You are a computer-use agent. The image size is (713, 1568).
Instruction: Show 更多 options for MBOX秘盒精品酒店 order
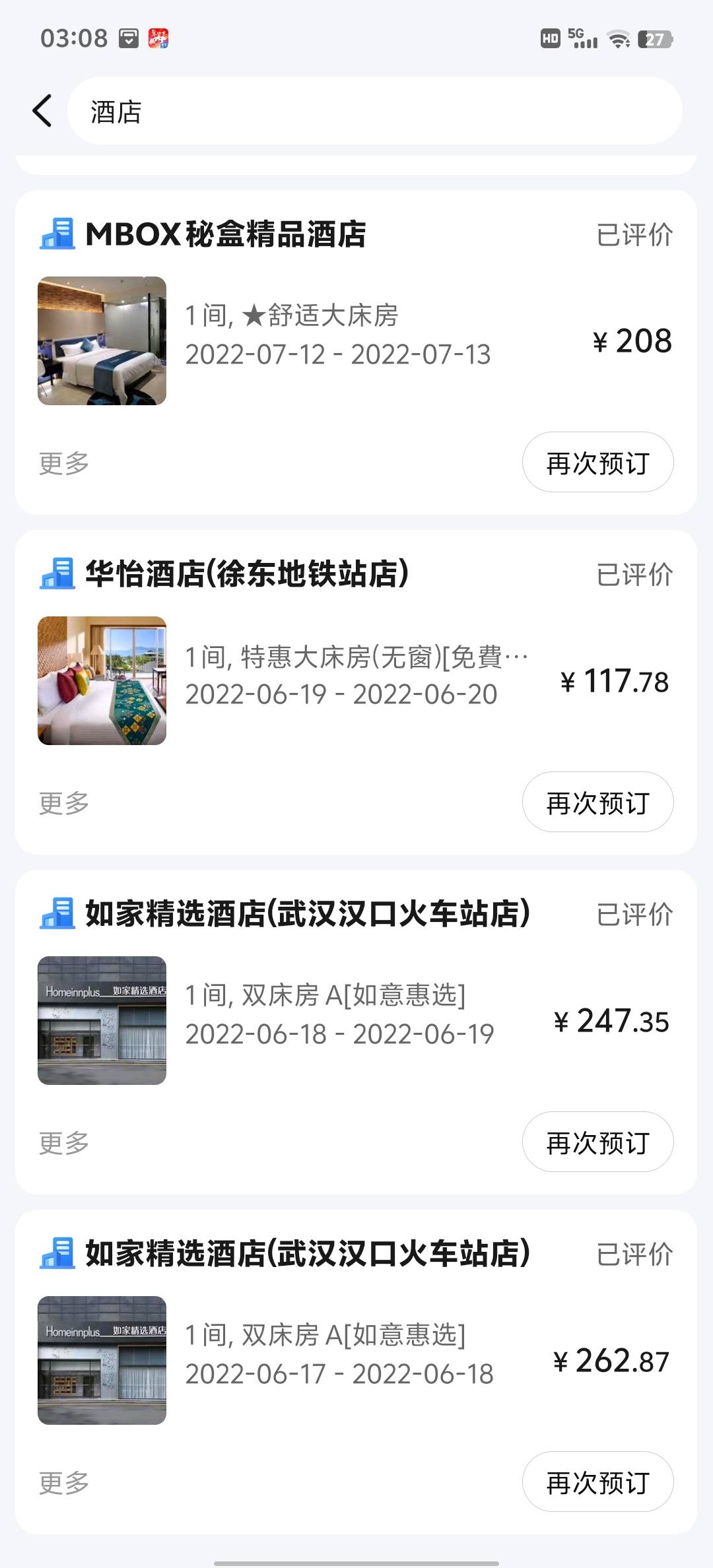click(x=64, y=463)
